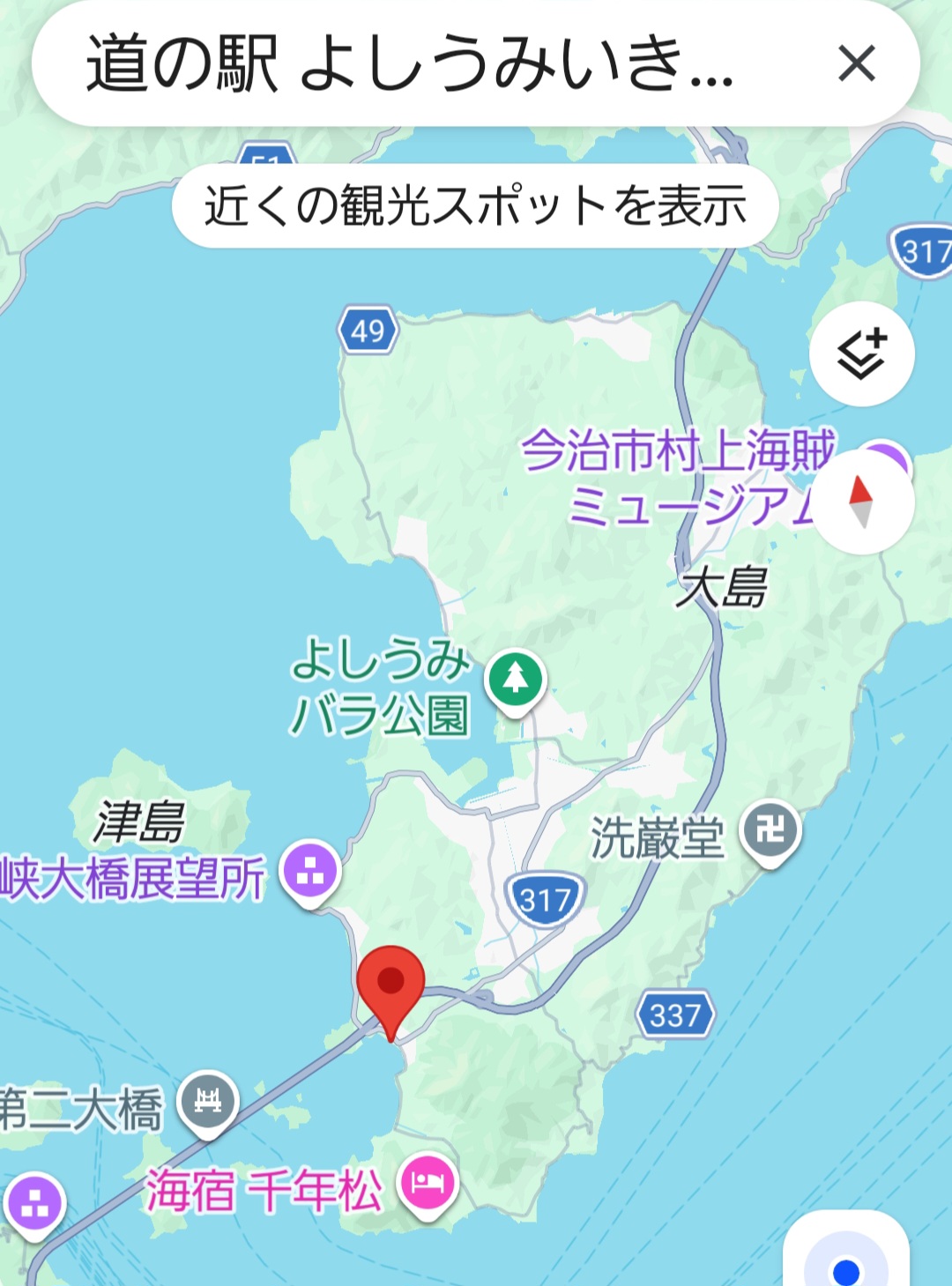The width and height of the screenshot is (952, 1286).
Task: Open 峡大橋展望所 viewpoint marker
Action: point(309,871)
